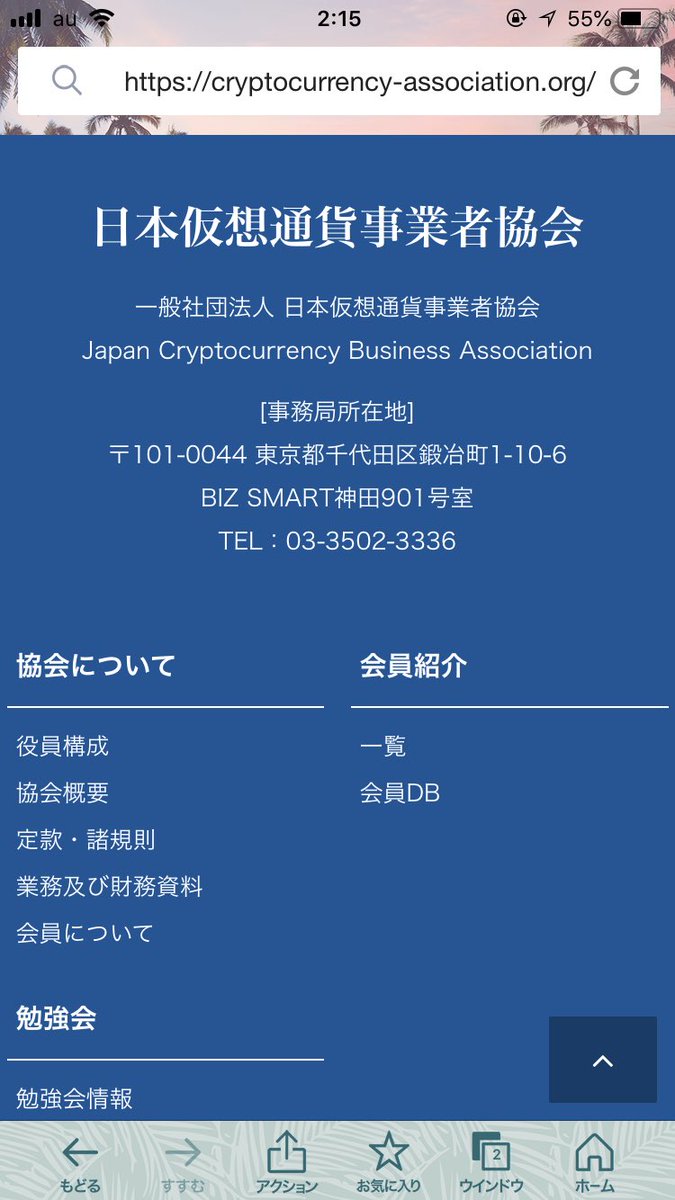
Task: Open お気に入り favorites
Action: click(x=389, y=1161)
